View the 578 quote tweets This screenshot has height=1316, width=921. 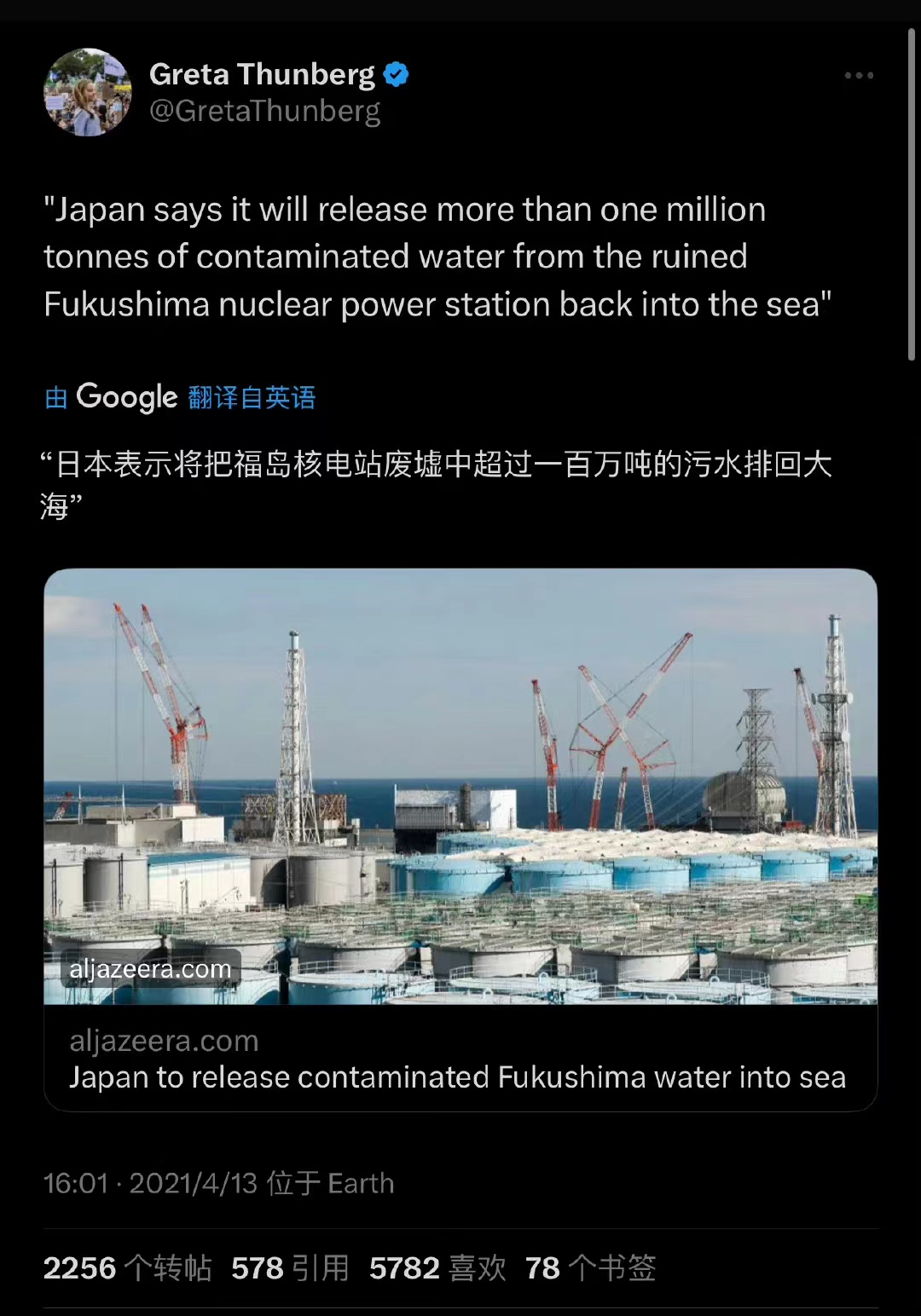coord(290,1268)
